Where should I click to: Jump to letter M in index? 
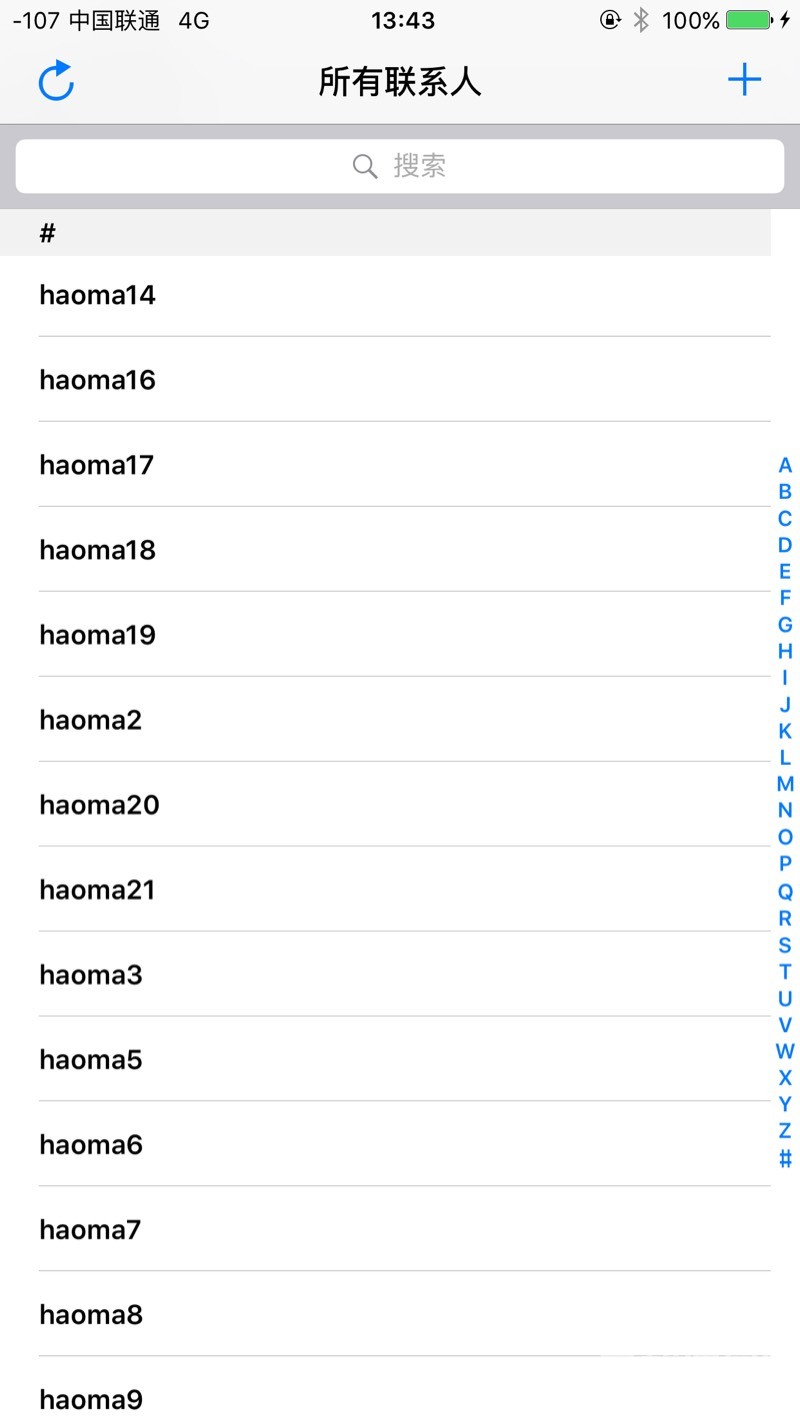coord(785,784)
